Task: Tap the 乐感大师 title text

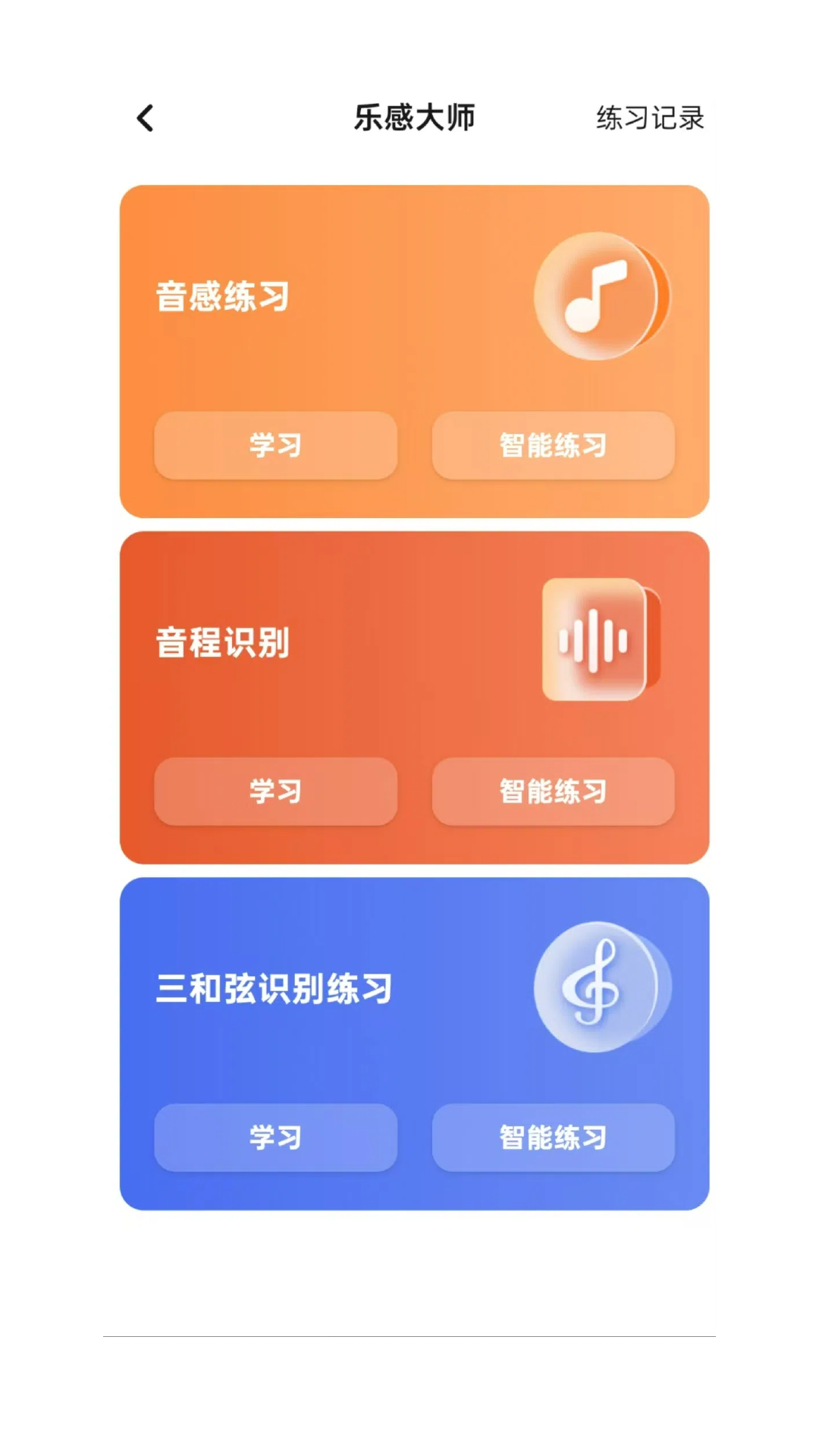Action: coord(415,118)
